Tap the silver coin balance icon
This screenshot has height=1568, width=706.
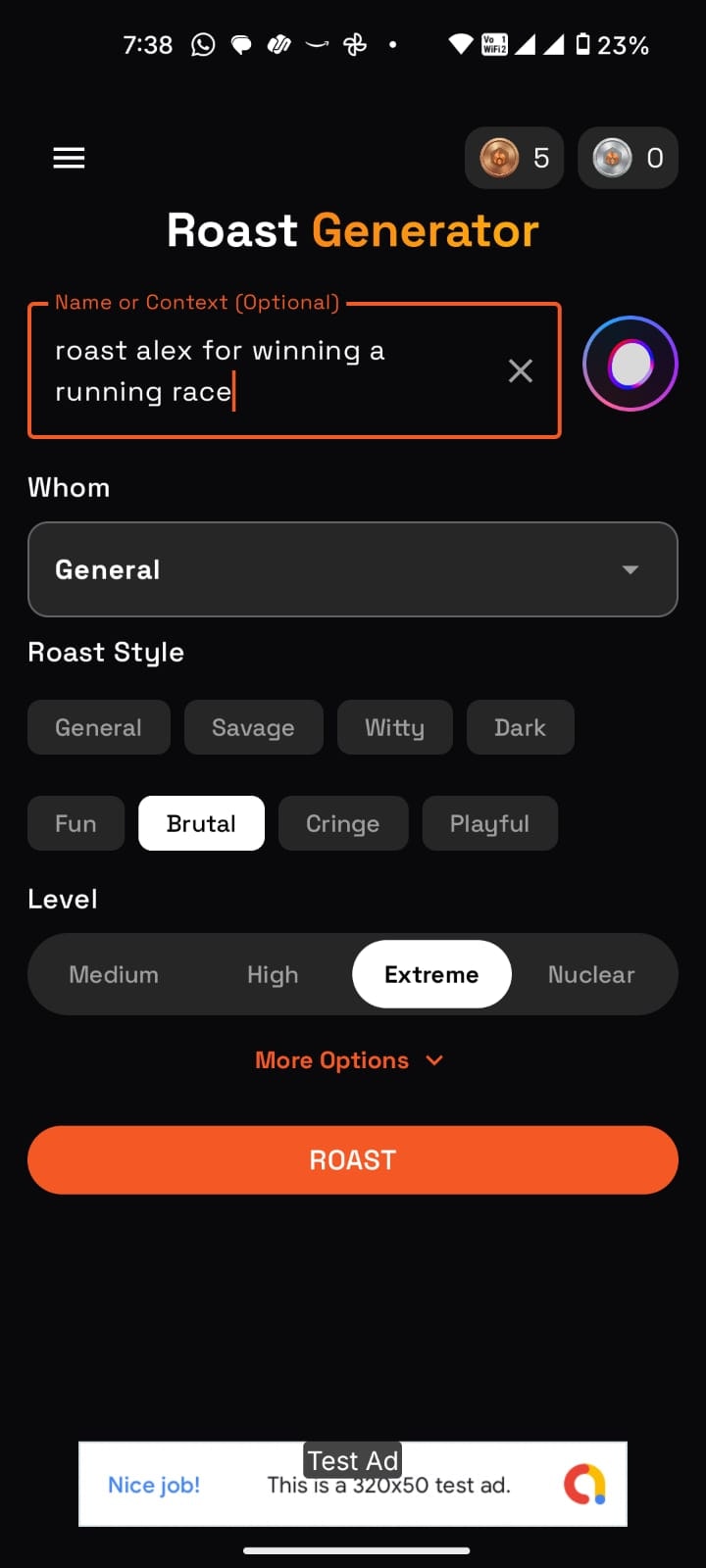coord(614,157)
